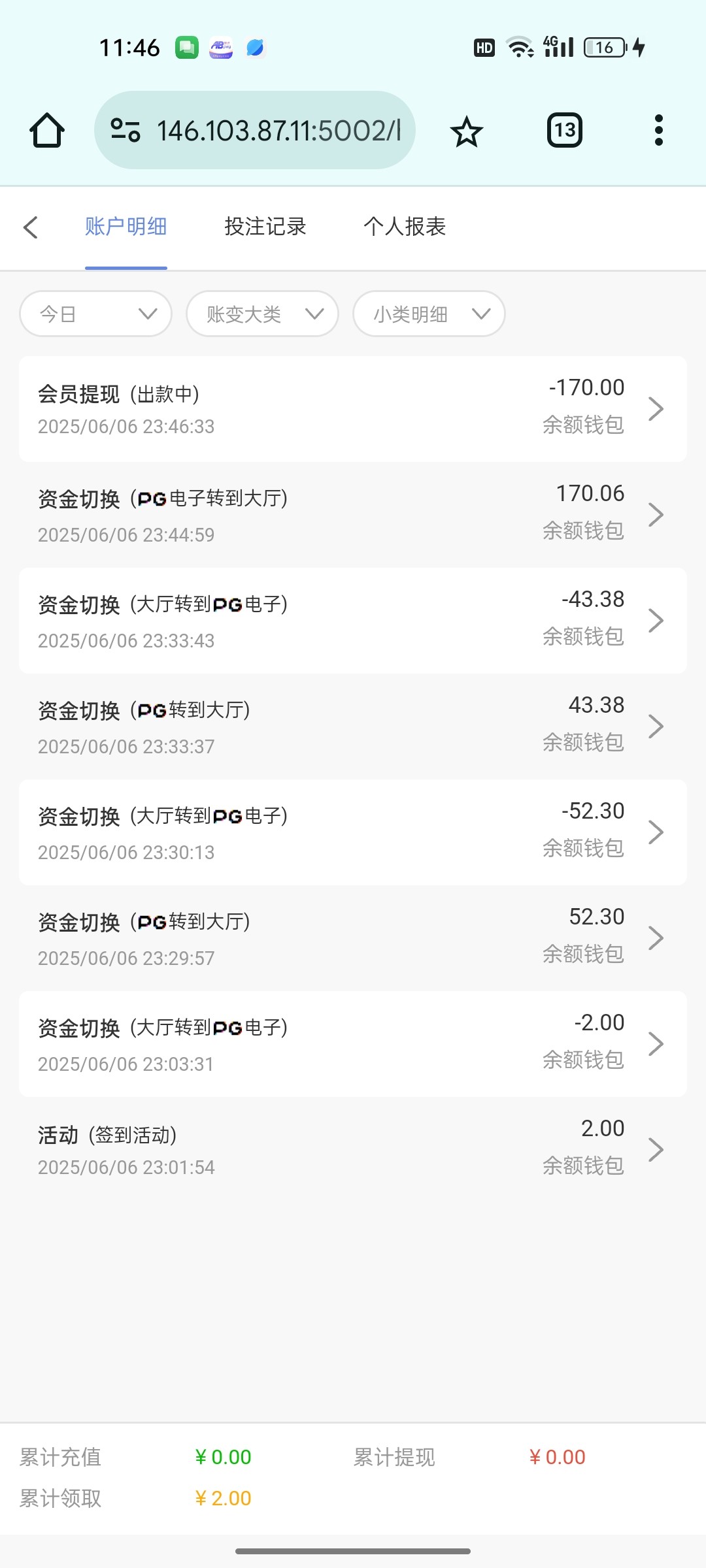Viewport: 706px width, 1568px height.
Task: Go back using the header arrow
Action: [x=31, y=227]
